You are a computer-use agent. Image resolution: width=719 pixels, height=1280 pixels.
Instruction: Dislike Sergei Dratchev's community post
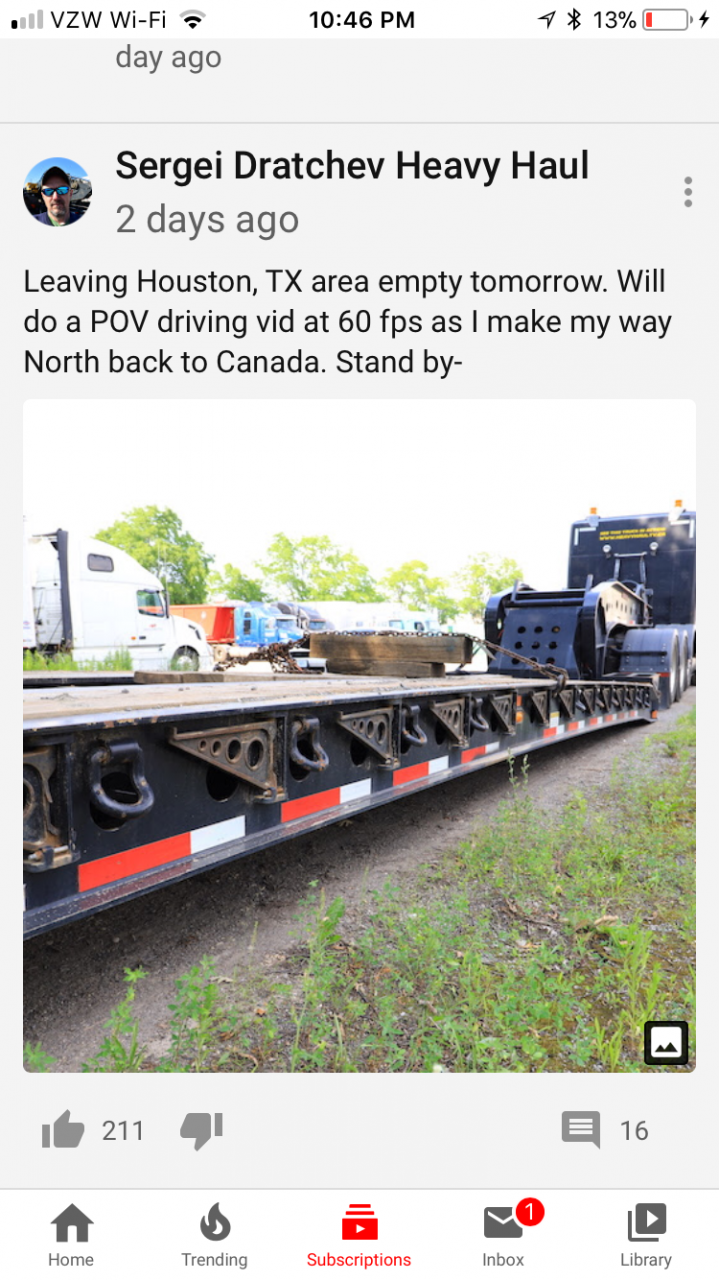point(201,1131)
